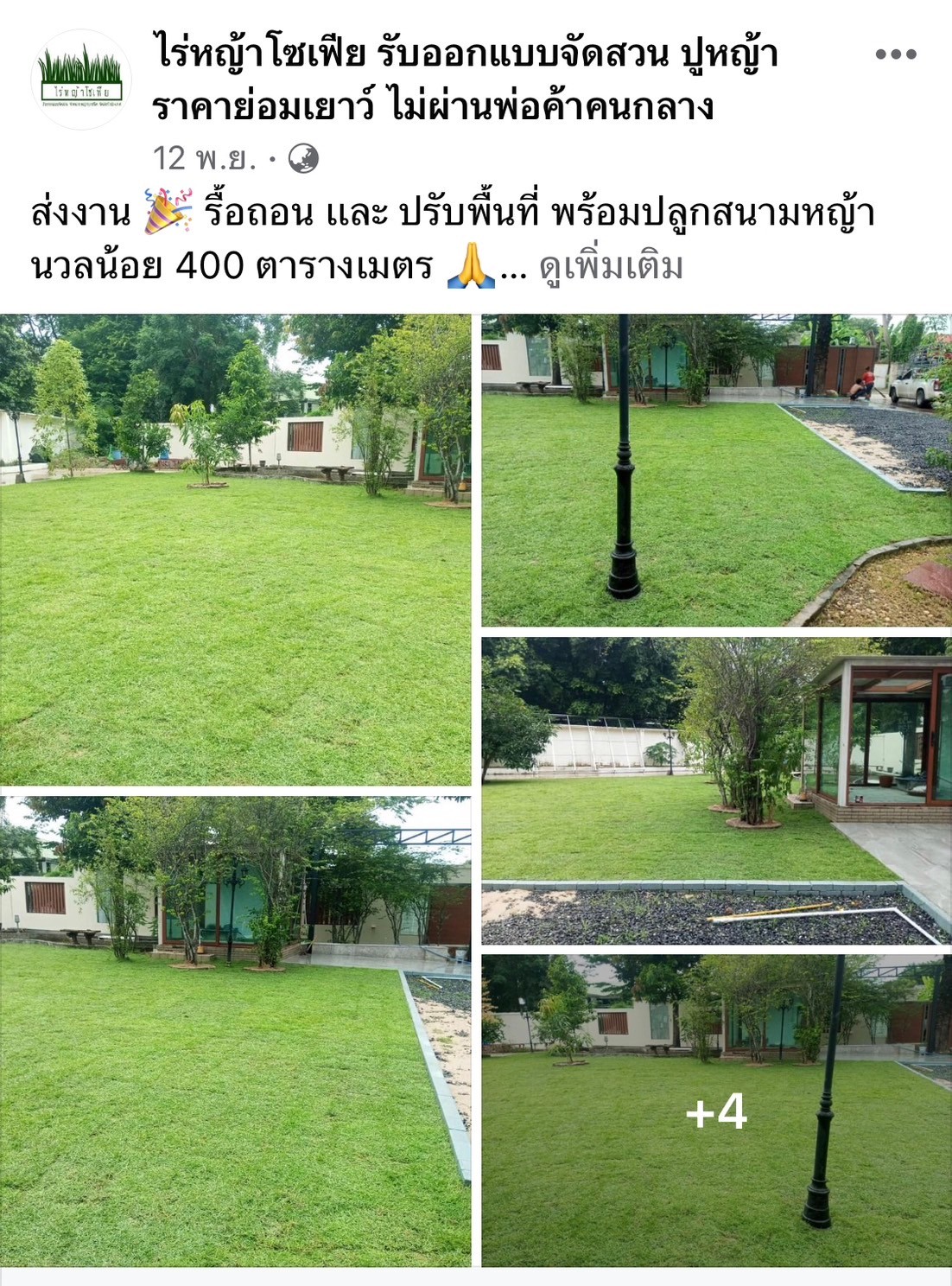Open the photo of the glass pavilion

tap(716, 791)
